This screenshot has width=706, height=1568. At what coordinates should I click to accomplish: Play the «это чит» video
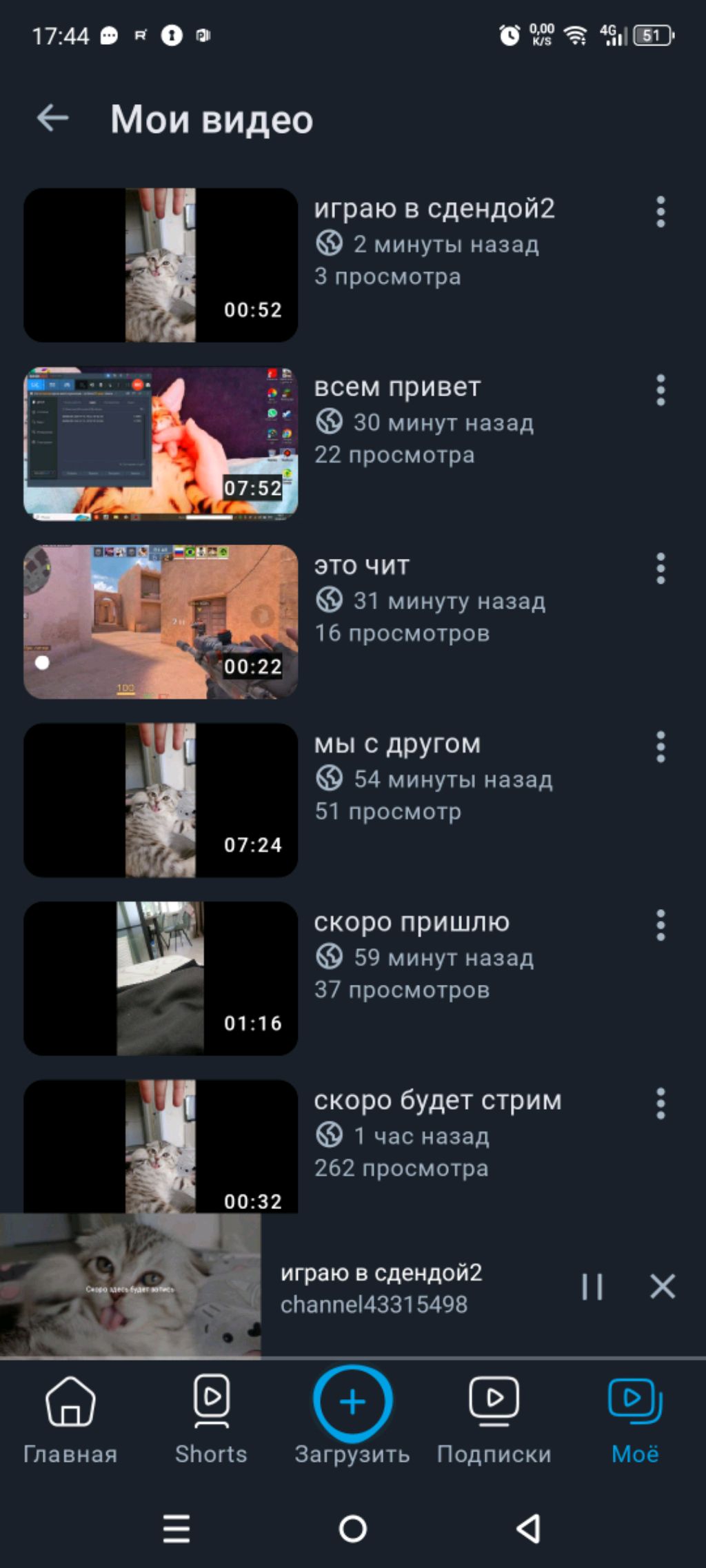click(161, 622)
